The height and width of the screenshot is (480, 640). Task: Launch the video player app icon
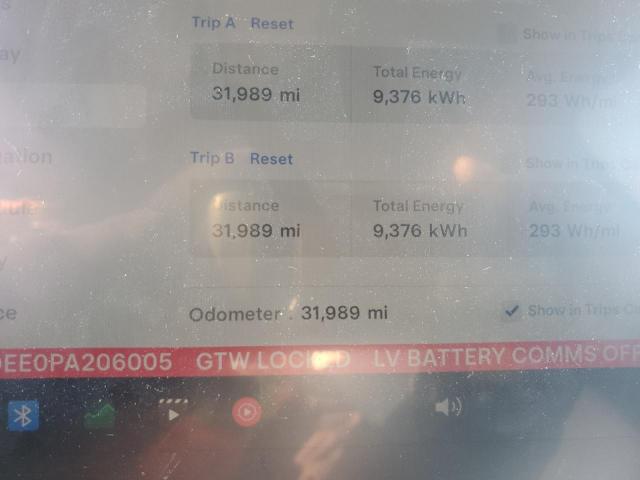tap(172, 411)
